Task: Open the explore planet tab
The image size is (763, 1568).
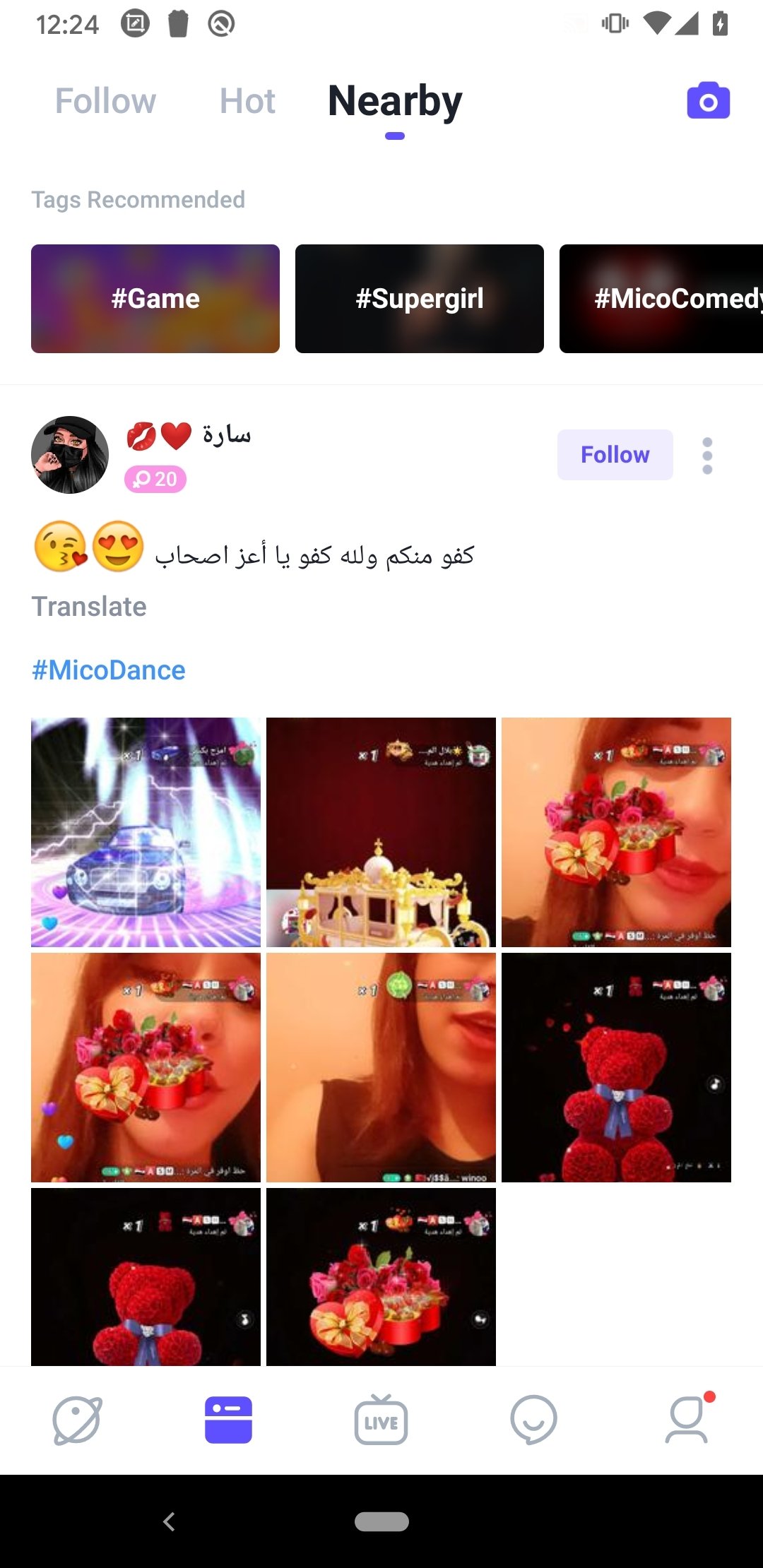Action: (x=77, y=1420)
